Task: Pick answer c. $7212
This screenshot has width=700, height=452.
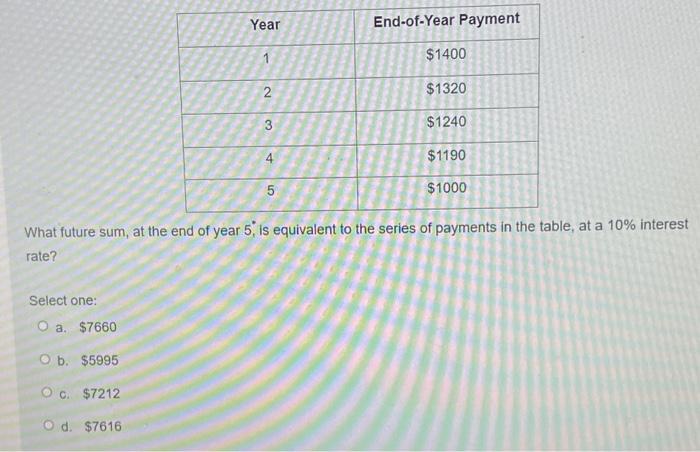Action: click(46, 393)
